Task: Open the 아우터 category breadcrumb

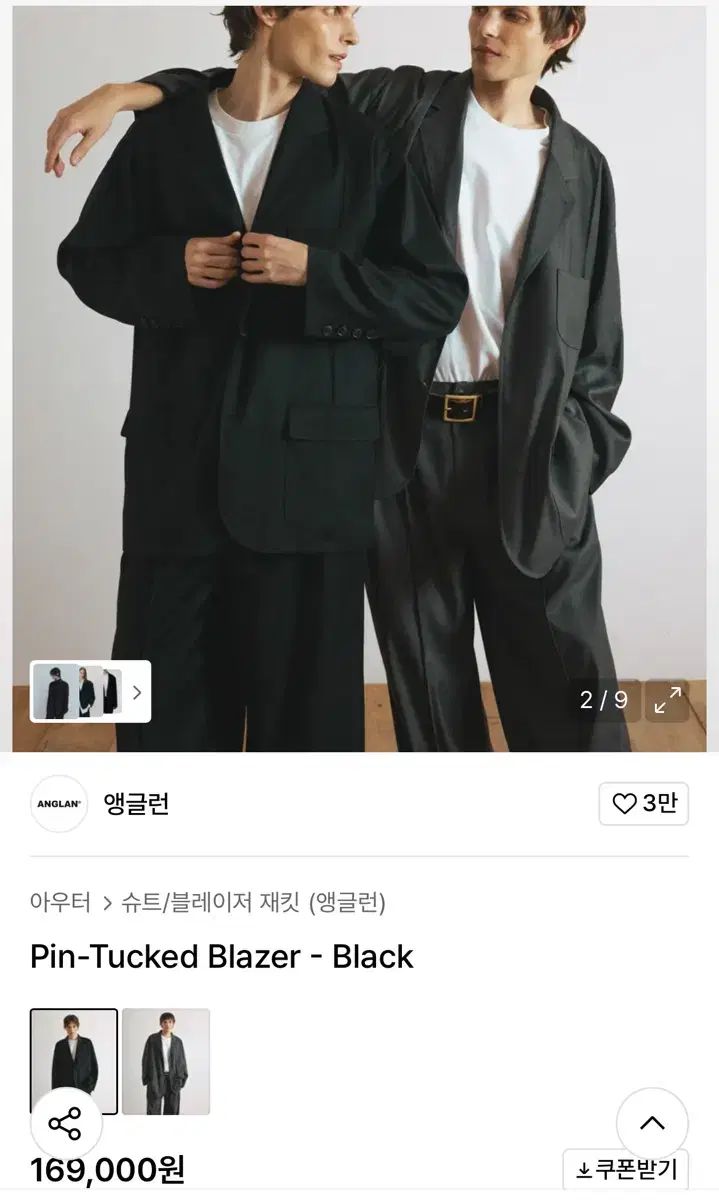Action: pyautogui.click(x=60, y=902)
